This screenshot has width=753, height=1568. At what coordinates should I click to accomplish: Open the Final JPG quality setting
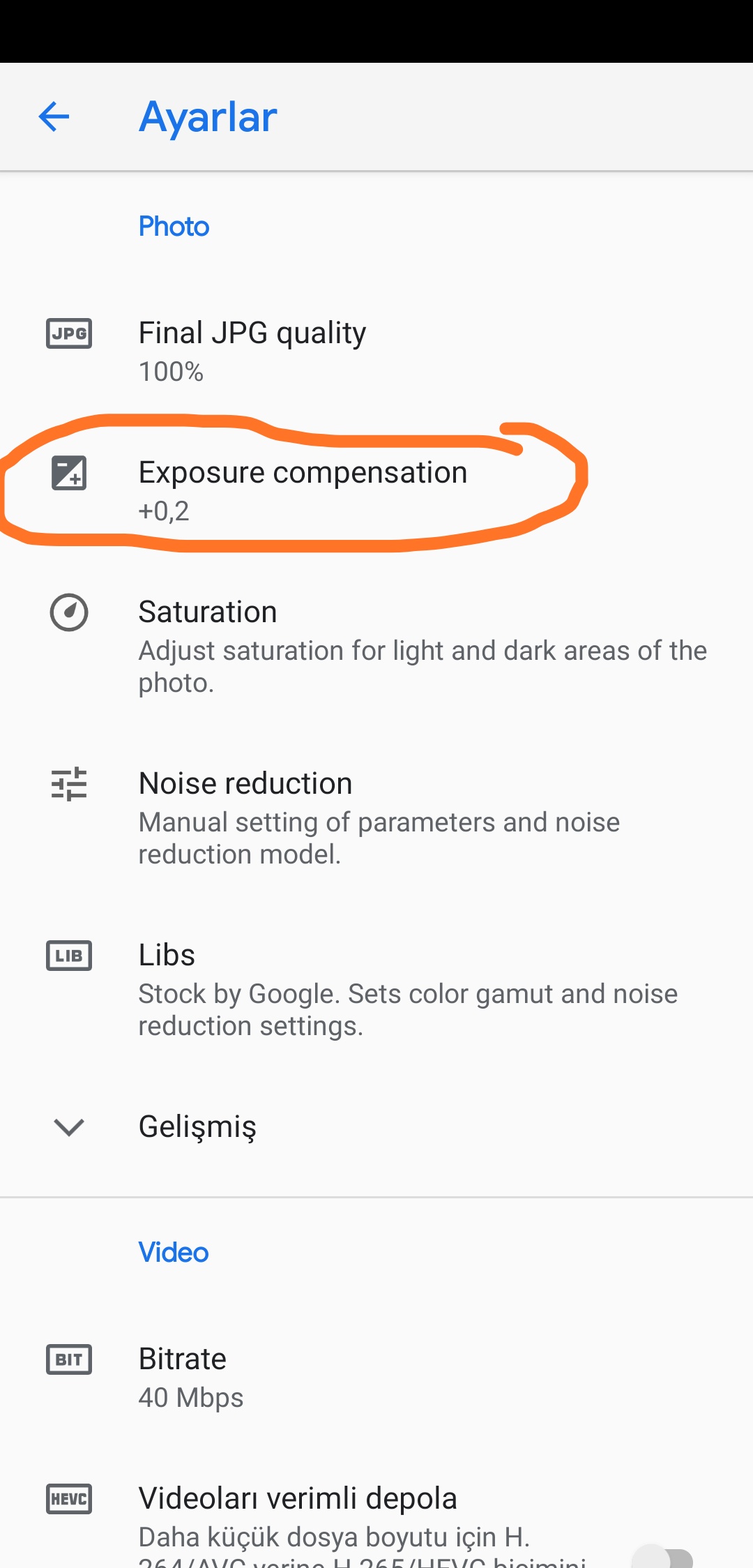pyautogui.click(x=376, y=352)
